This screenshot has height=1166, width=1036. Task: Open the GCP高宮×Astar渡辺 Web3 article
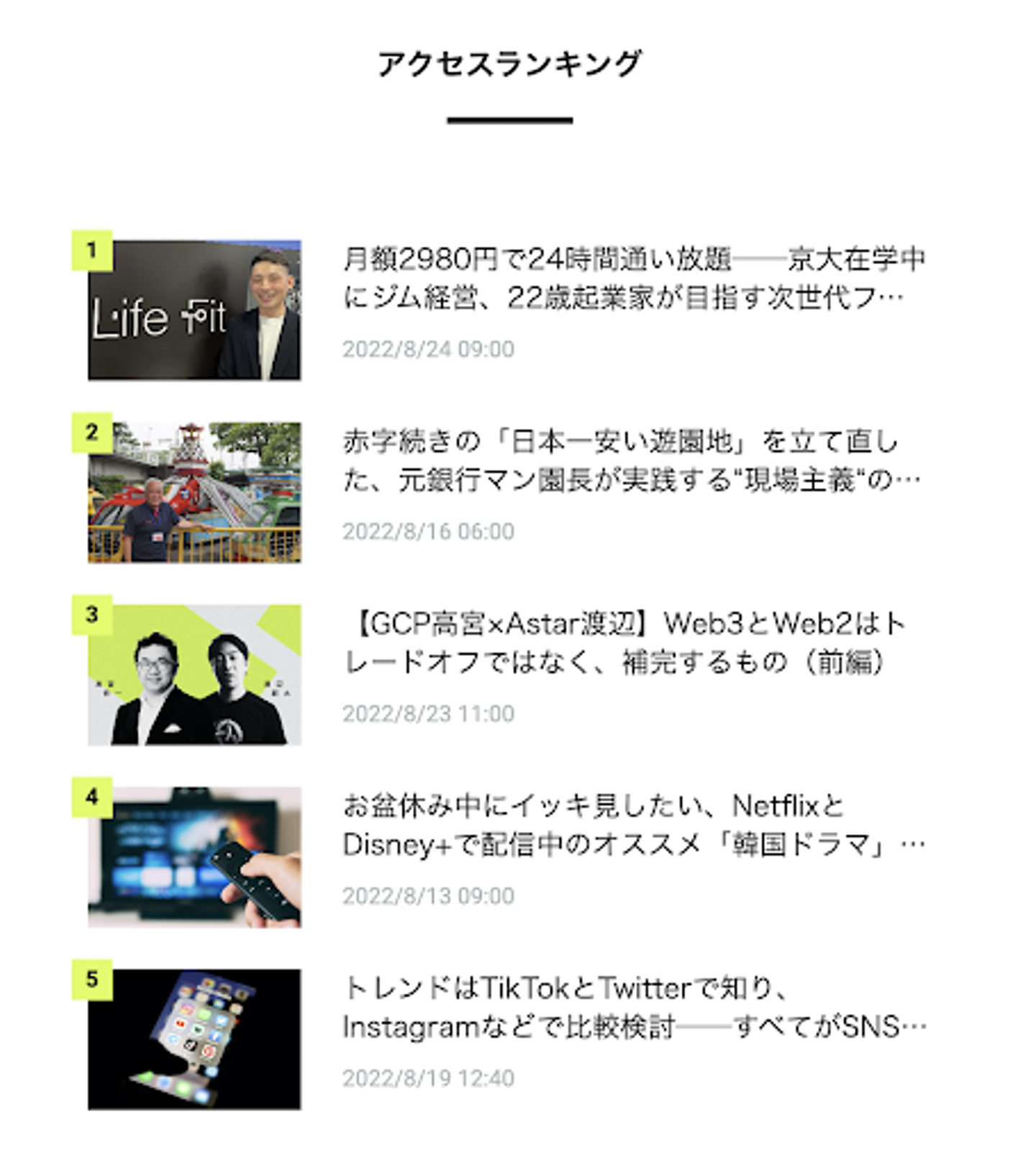[x=624, y=643]
